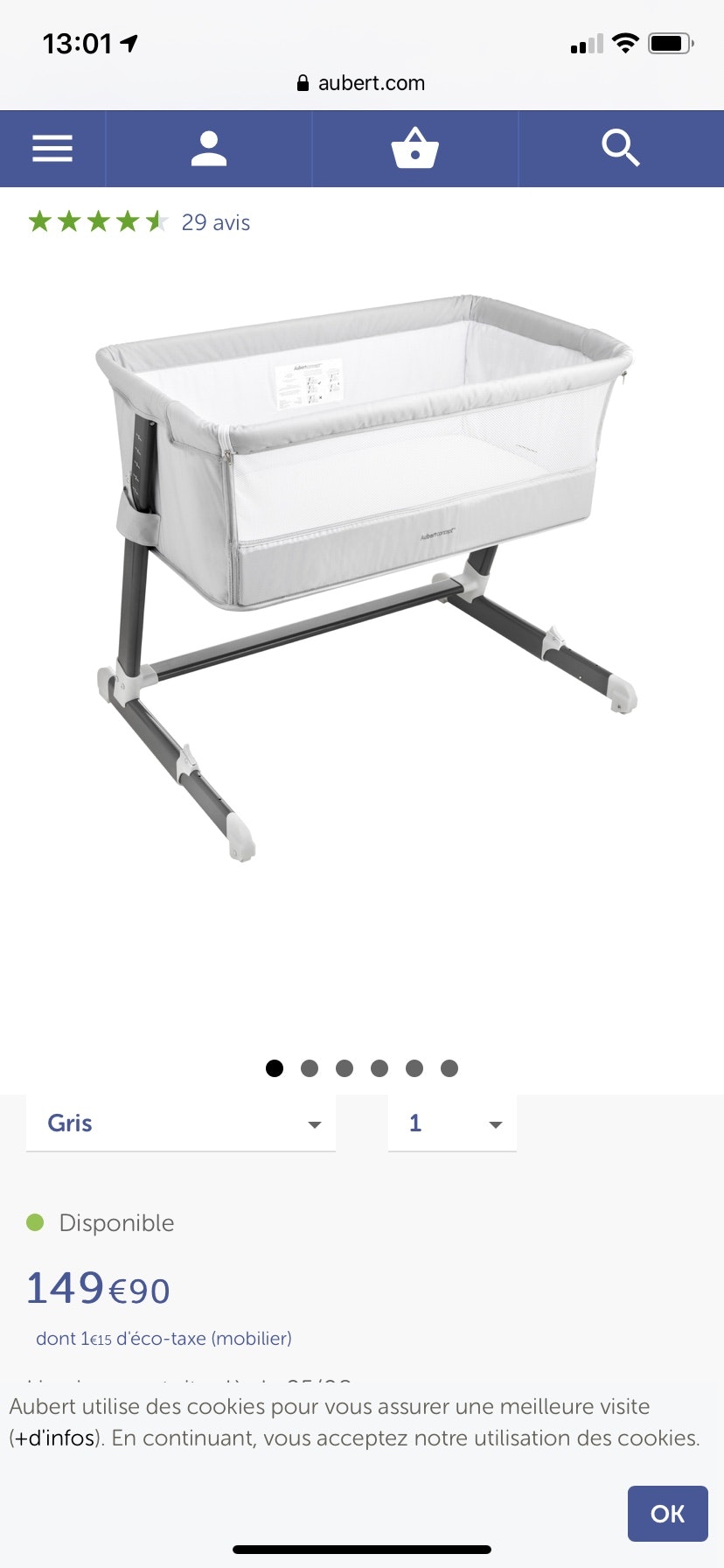Open the hamburger menu
Image resolution: width=724 pixels, height=1568 pixels.
point(52,149)
